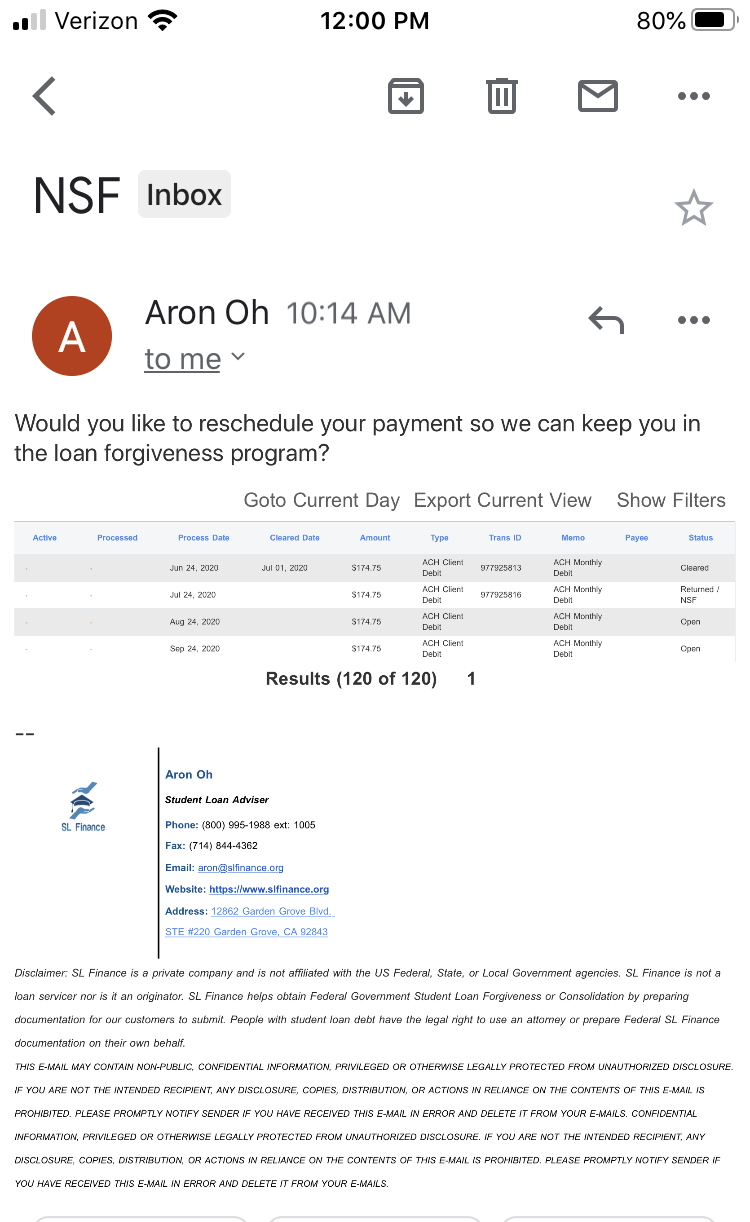Open the top toolbar overflow menu
The image size is (750, 1222).
[693, 96]
